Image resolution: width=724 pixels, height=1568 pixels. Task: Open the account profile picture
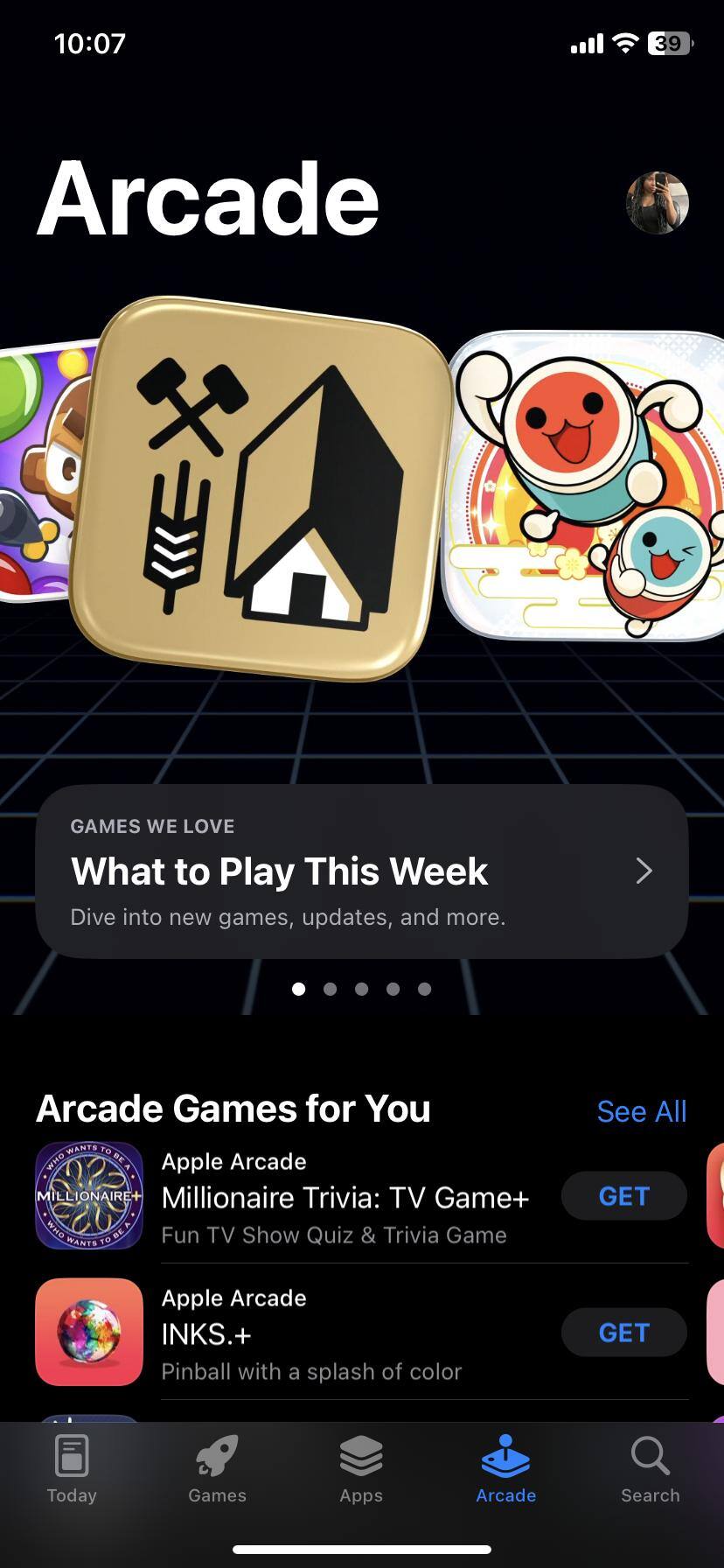(x=658, y=202)
